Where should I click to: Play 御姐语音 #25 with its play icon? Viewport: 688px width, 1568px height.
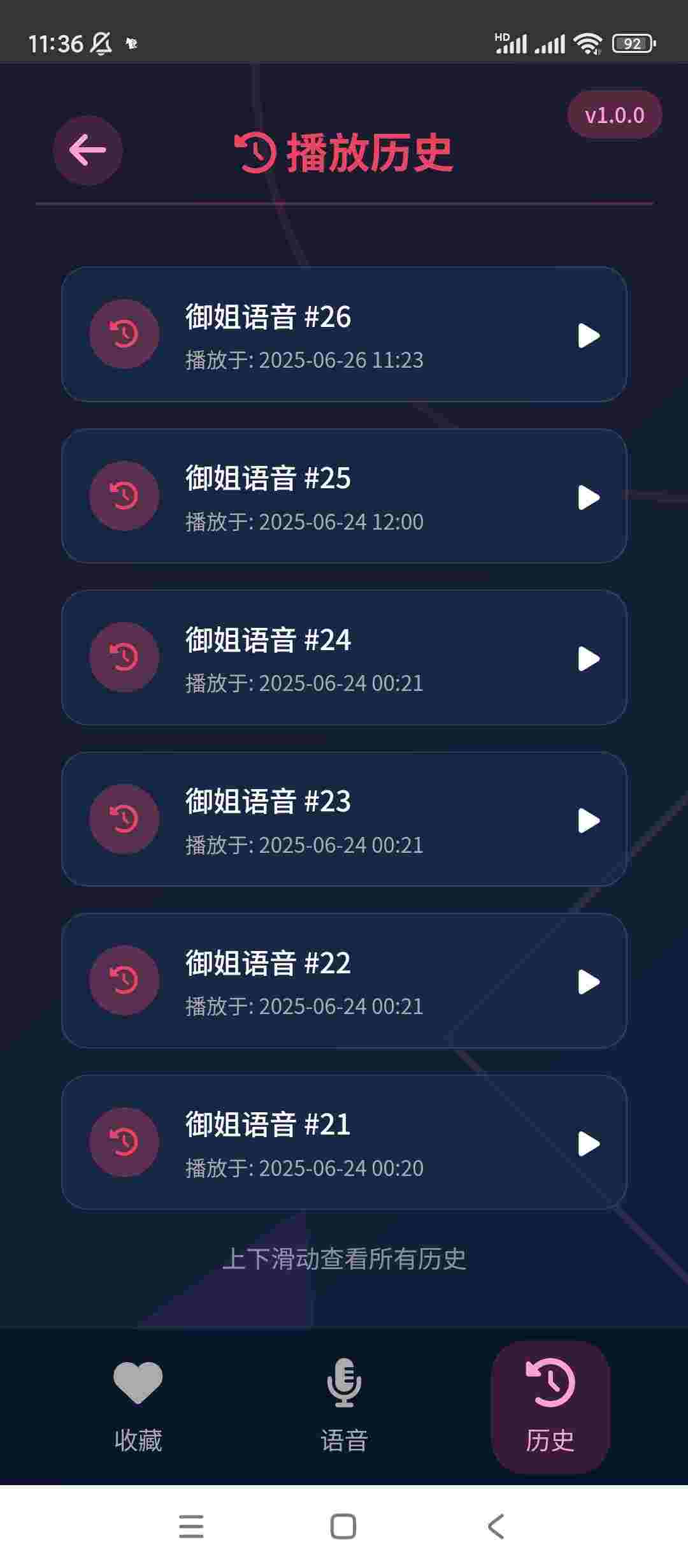coord(588,497)
